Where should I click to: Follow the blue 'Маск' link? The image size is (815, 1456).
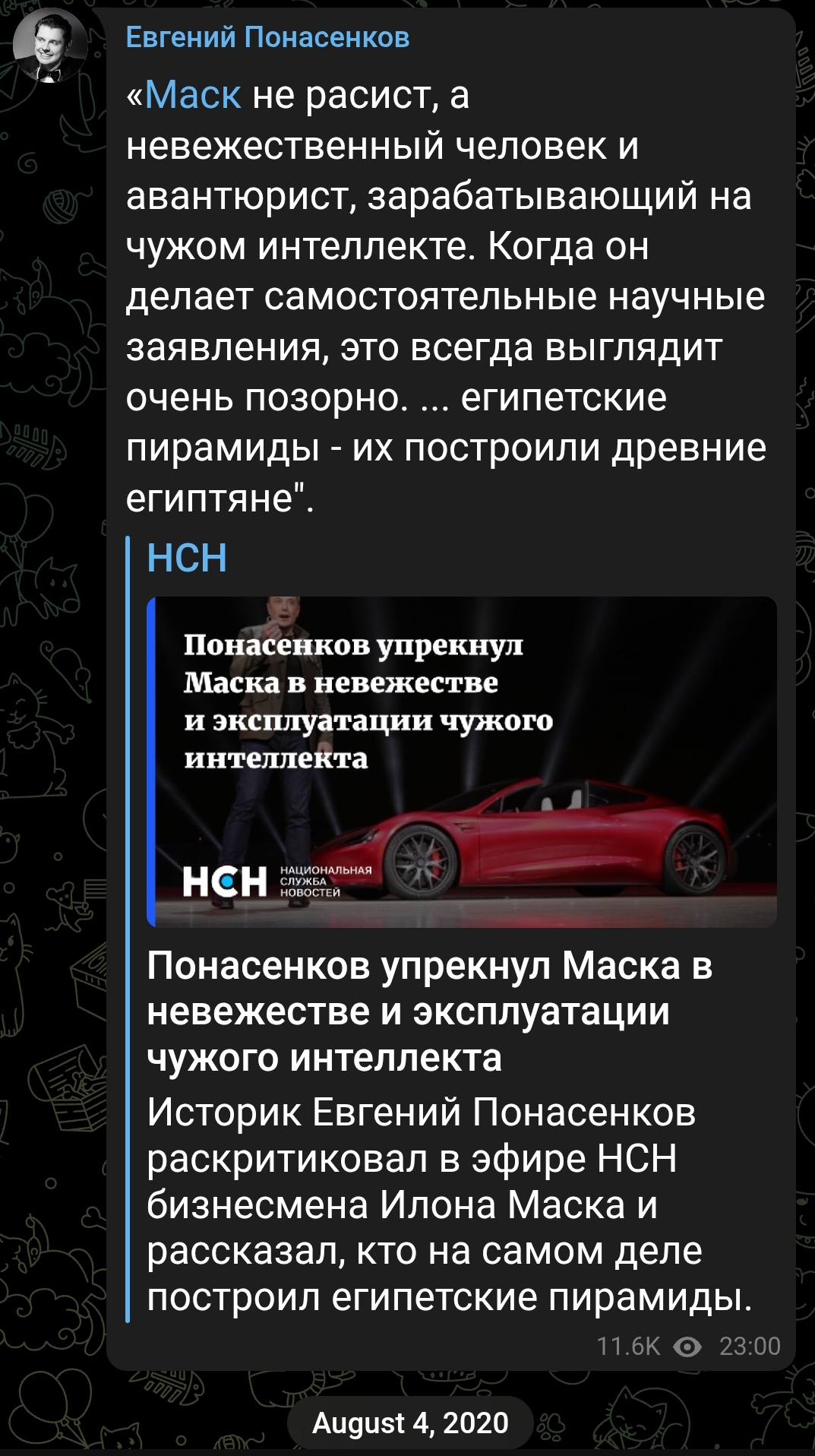click(x=193, y=96)
